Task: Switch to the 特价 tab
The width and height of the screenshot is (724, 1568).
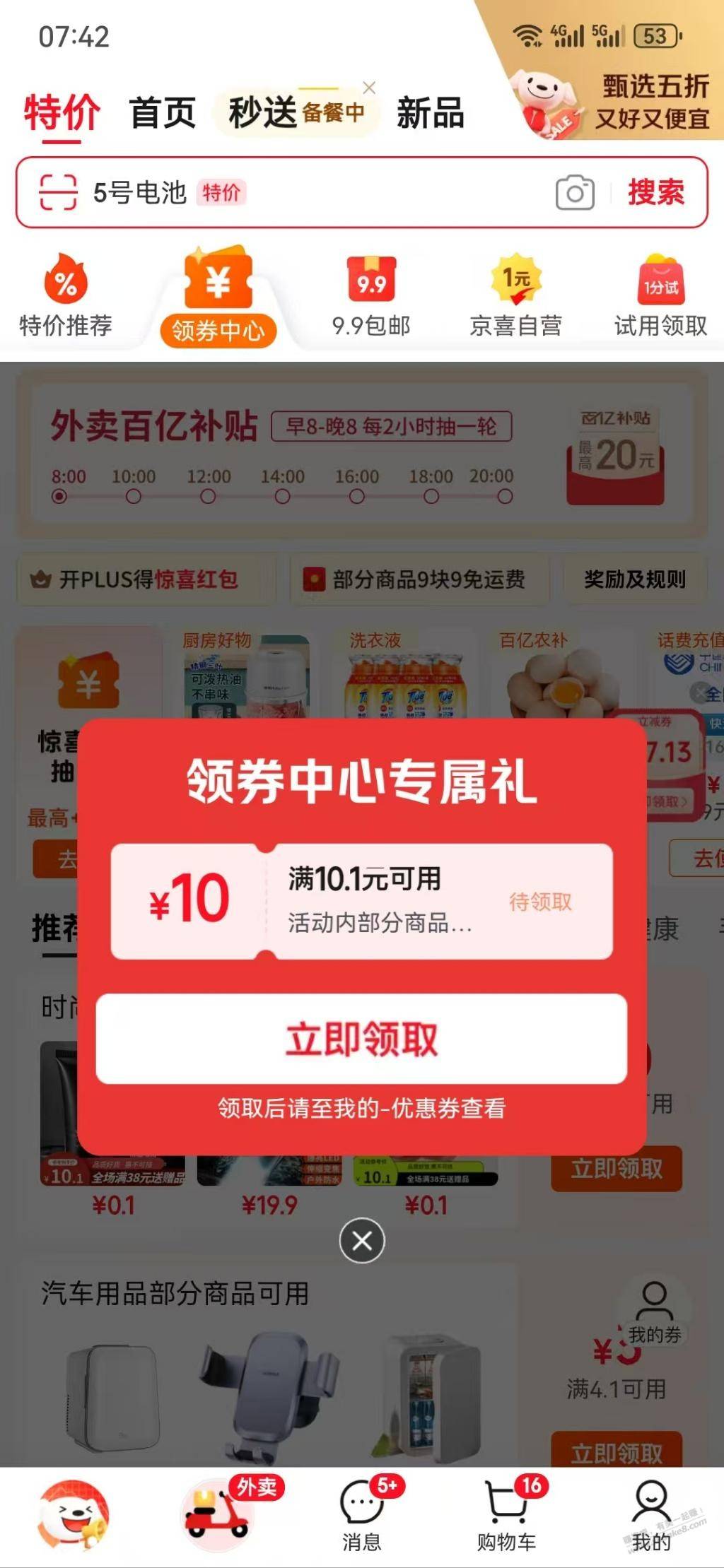Action: [x=62, y=113]
